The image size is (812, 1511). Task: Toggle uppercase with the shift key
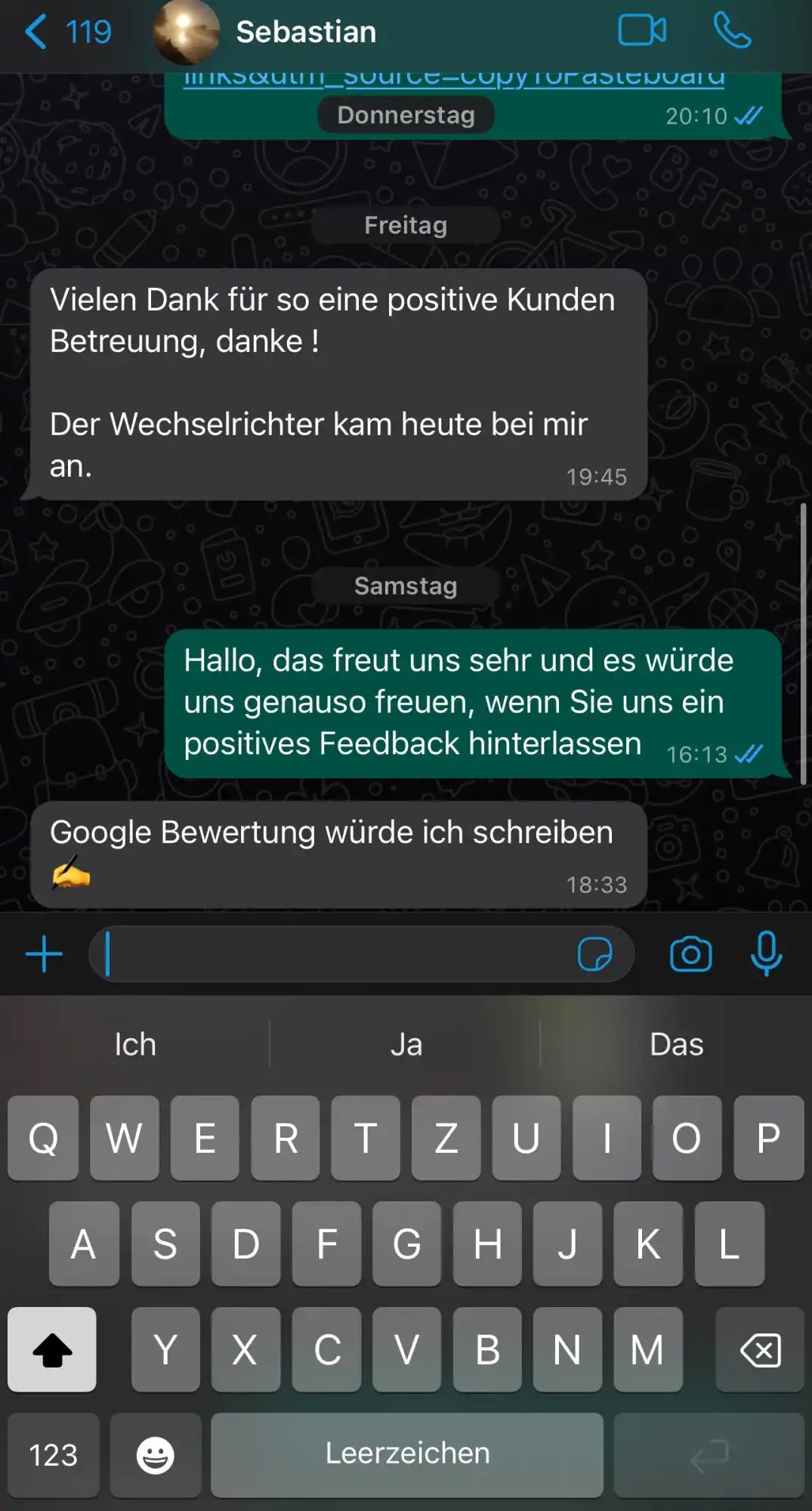[x=51, y=1349]
